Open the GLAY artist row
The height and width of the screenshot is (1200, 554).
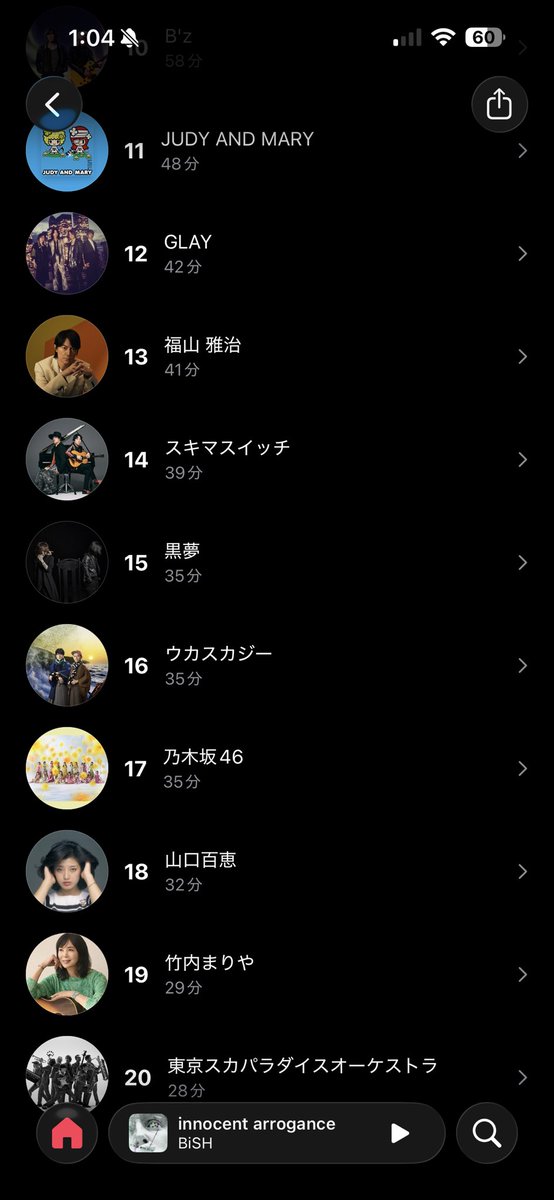pos(277,253)
